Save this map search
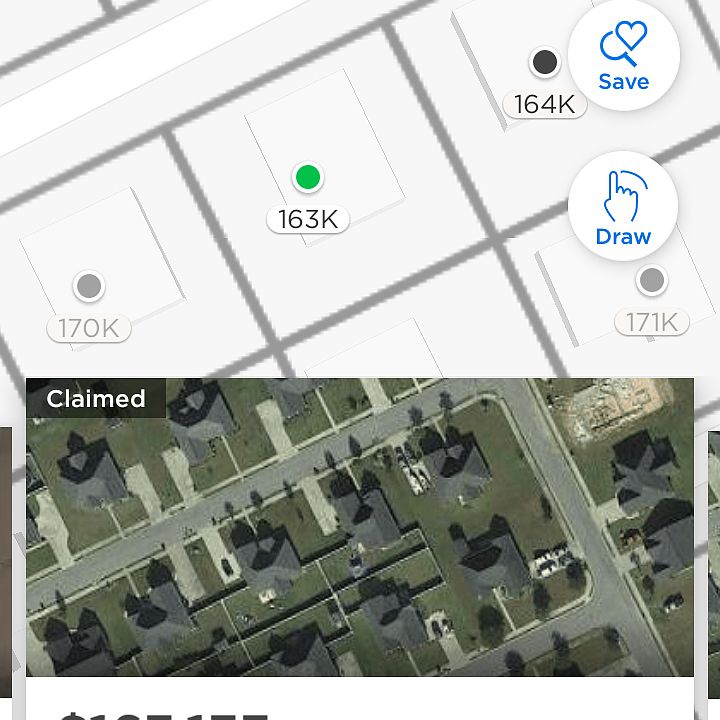The image size is (720, 720). click(623, 57)
